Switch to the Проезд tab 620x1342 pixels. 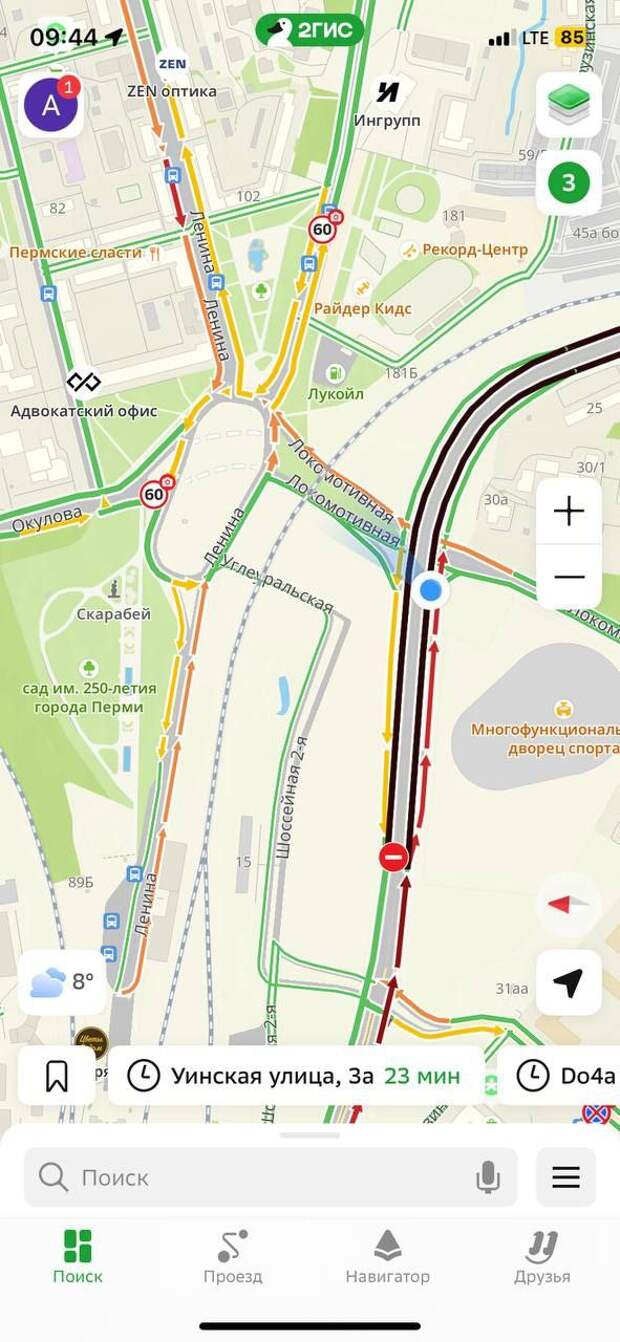232,1257
